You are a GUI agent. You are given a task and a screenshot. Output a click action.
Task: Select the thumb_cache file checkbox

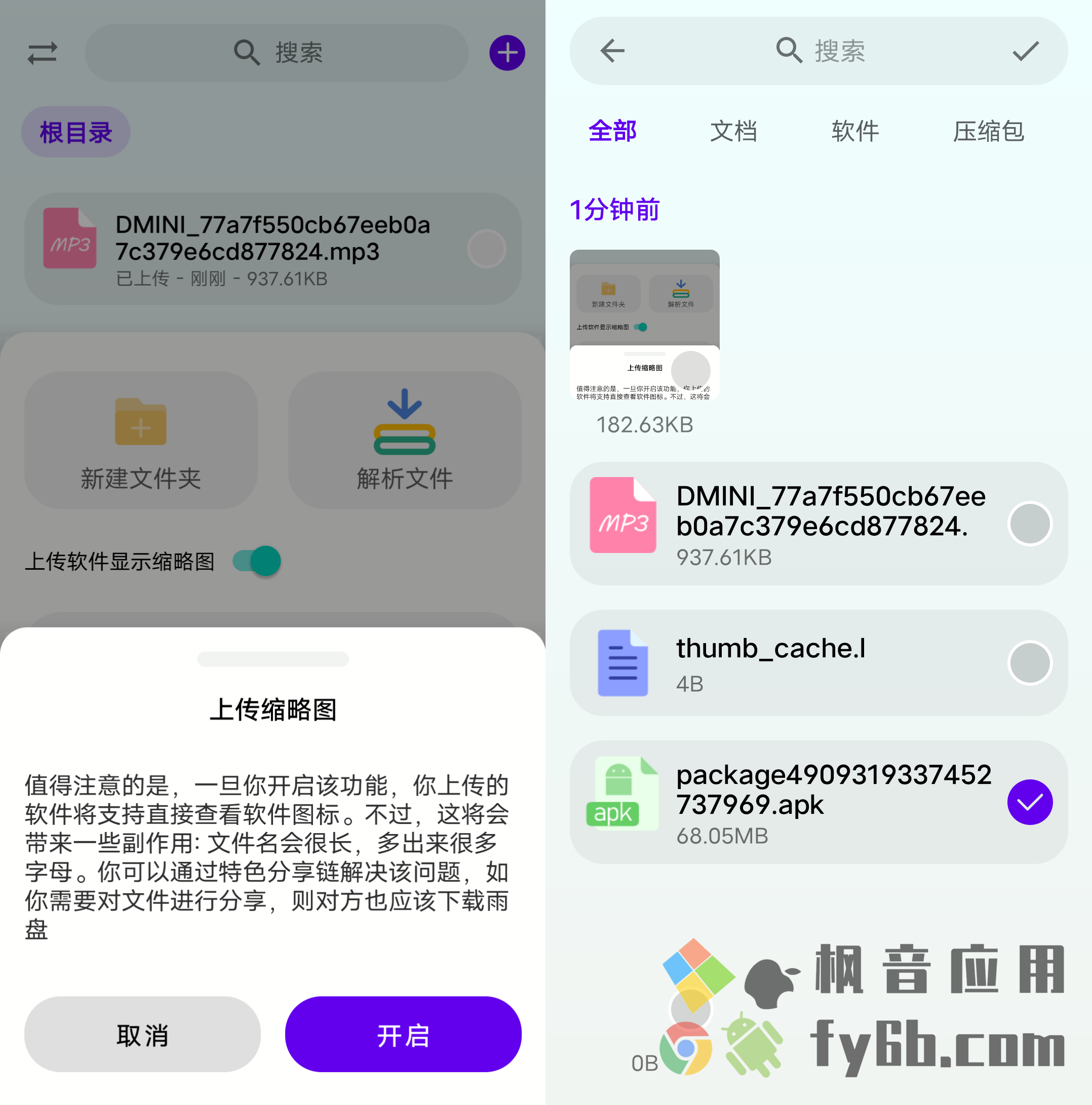click(1029, 662)
